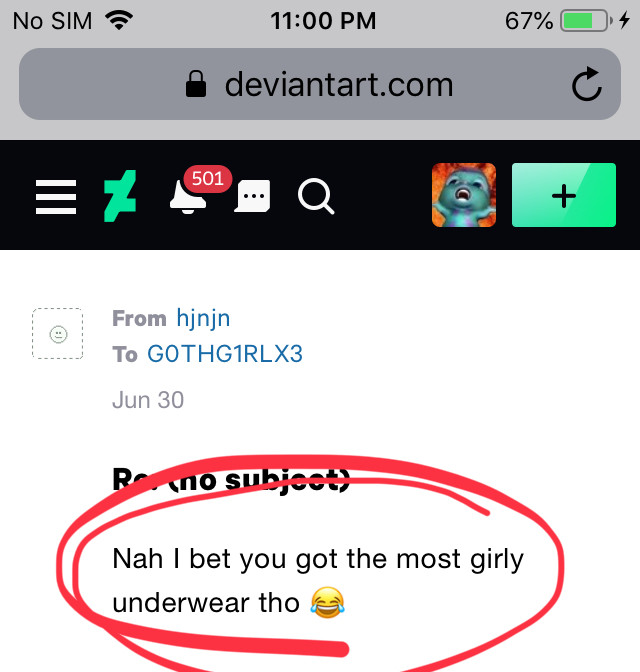640x672 pixels.
Task: Tap the green plus submit button
Action: (x=563, y=195)
